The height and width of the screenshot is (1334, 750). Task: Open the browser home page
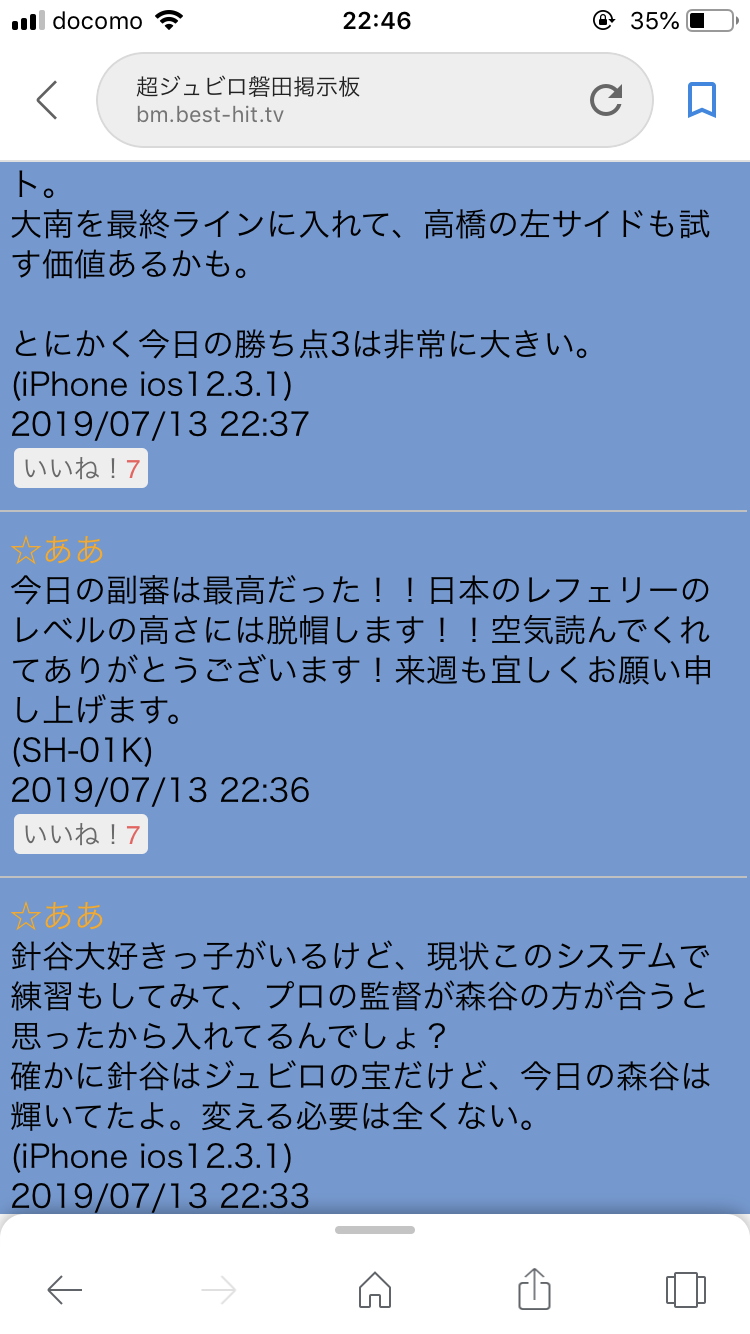point(375,1290)
